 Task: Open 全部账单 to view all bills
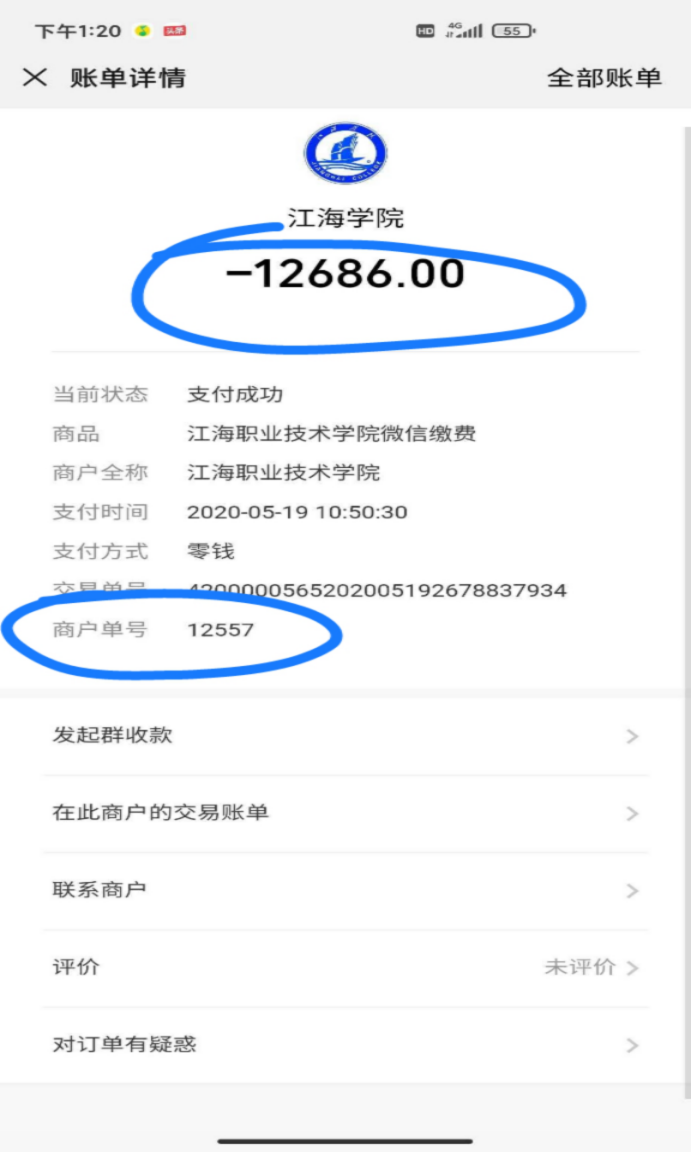click(x=604, y=78)
